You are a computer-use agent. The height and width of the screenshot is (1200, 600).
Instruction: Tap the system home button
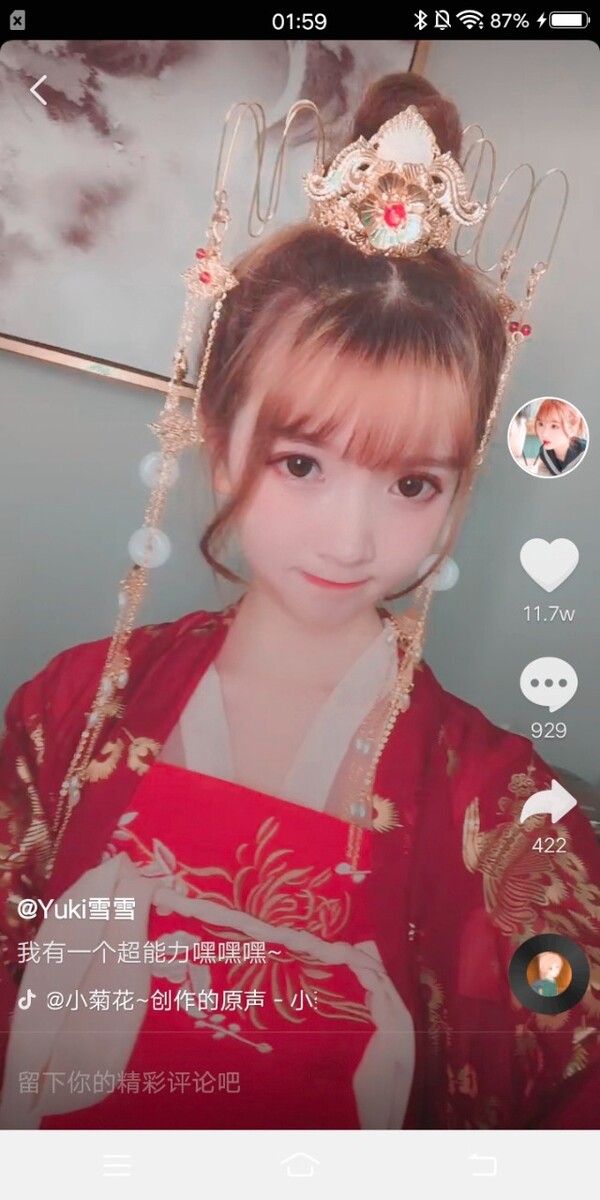coord(300,1164)
